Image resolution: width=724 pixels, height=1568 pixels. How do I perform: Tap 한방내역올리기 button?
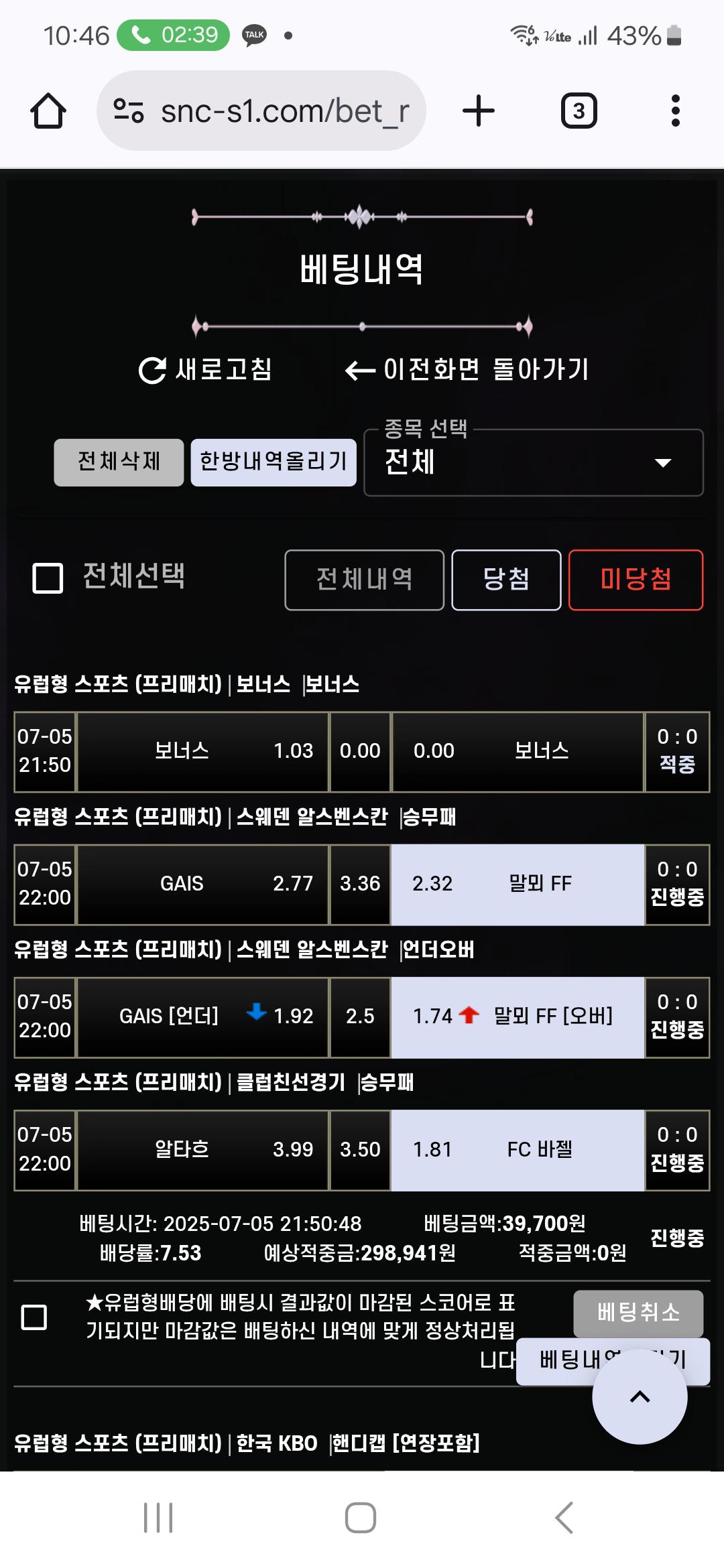tap(274, 462)
